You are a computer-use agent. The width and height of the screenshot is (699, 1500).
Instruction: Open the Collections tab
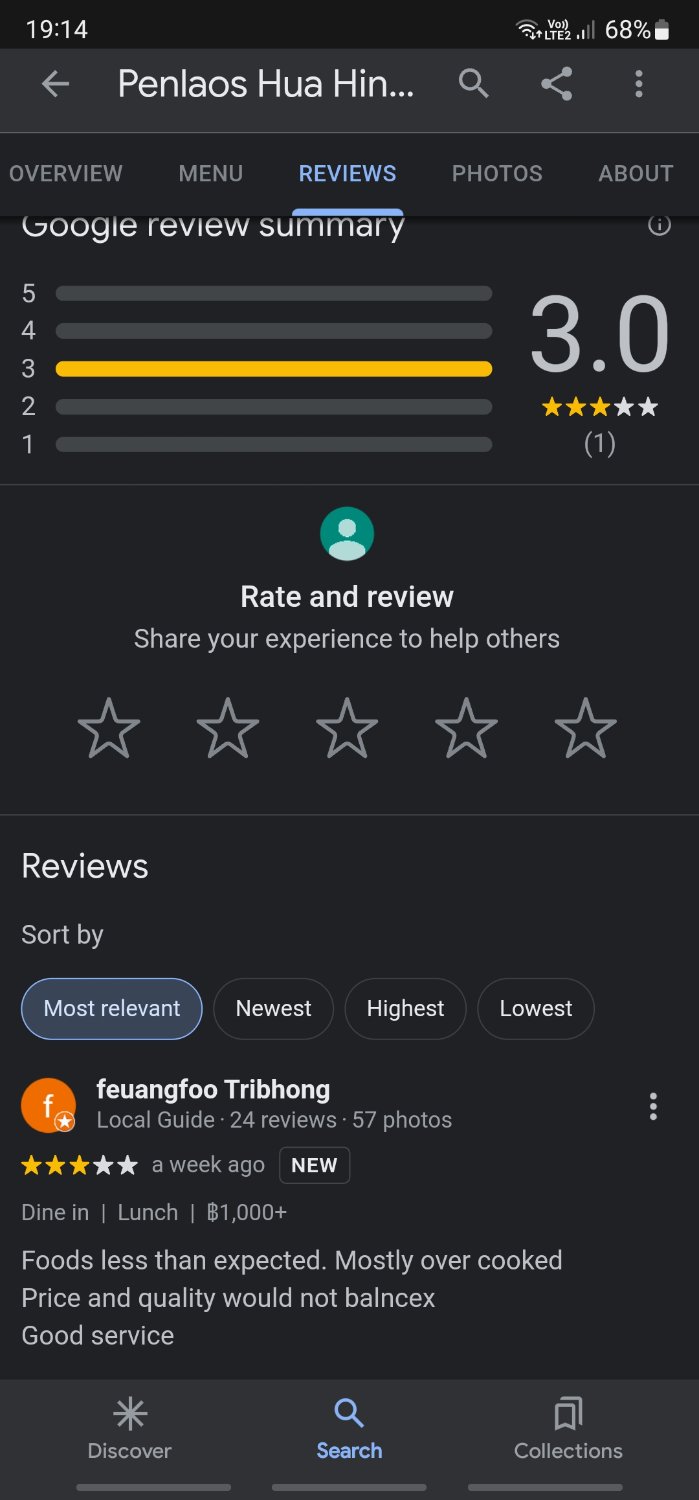[568, 1430]
